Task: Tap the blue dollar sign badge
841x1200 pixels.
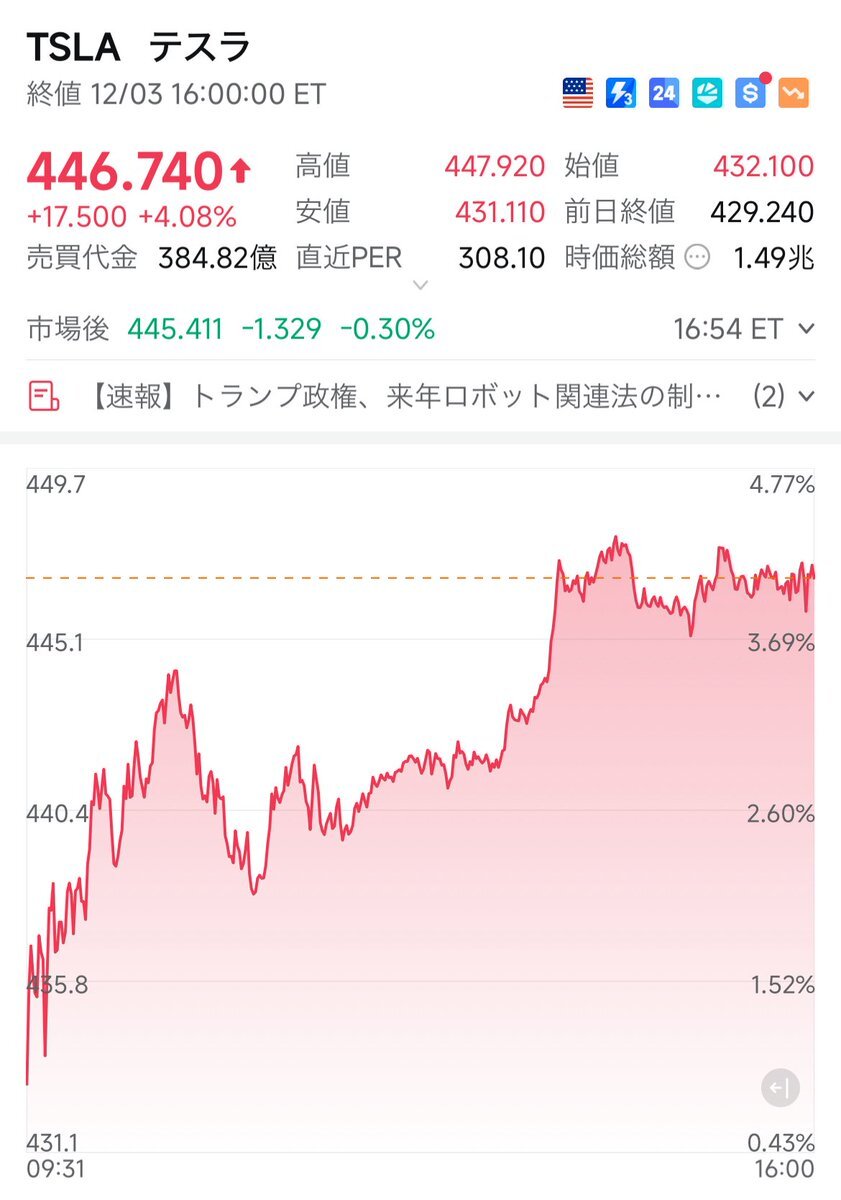Action: pos(750,93)
